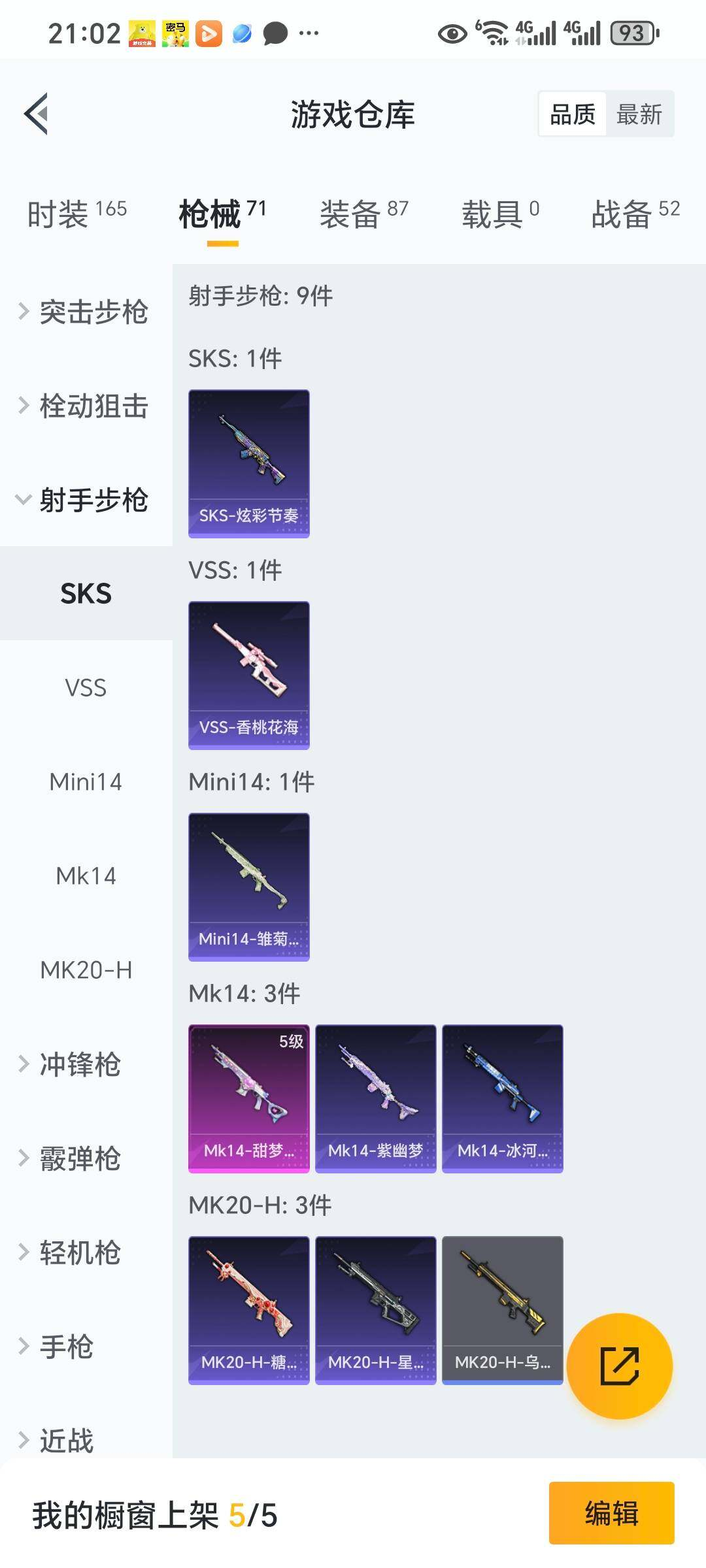Open the Mk14-紫幽梦 skin tile
This screenshot has height=1568, width=706.
(x=375, y=1098)
